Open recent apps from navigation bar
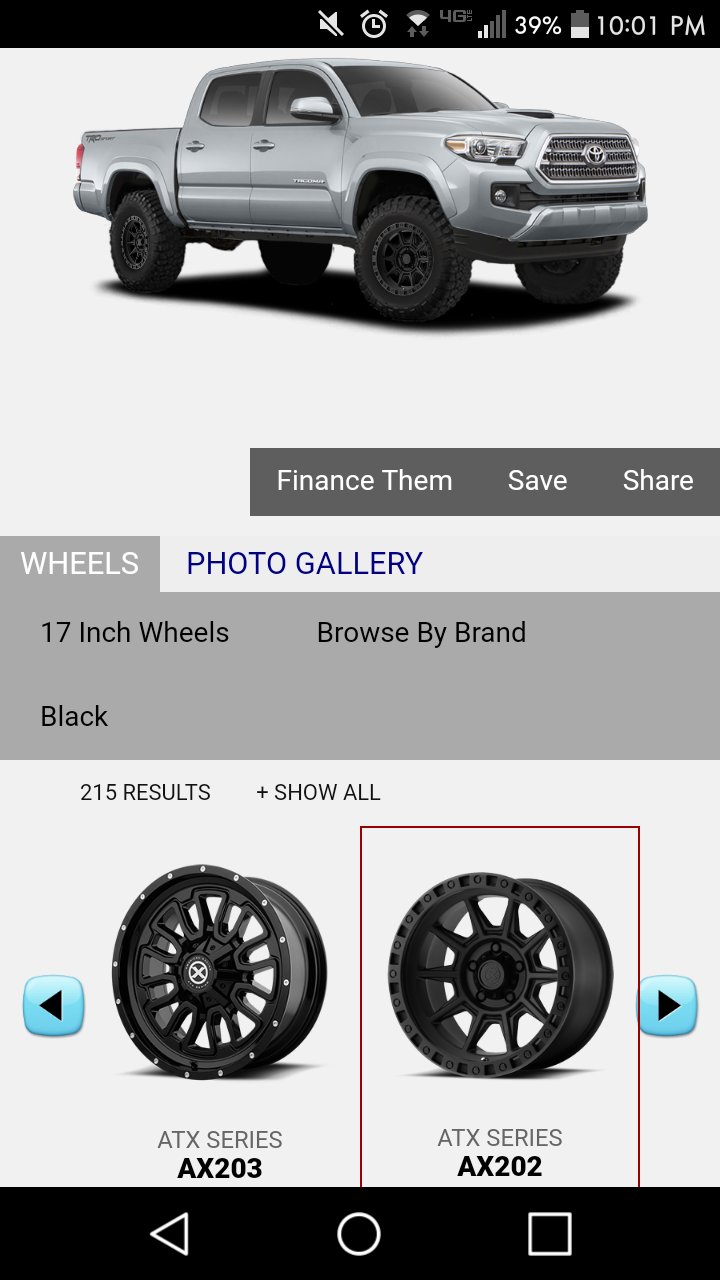 pyautogui.click(x=549, y=1234)
